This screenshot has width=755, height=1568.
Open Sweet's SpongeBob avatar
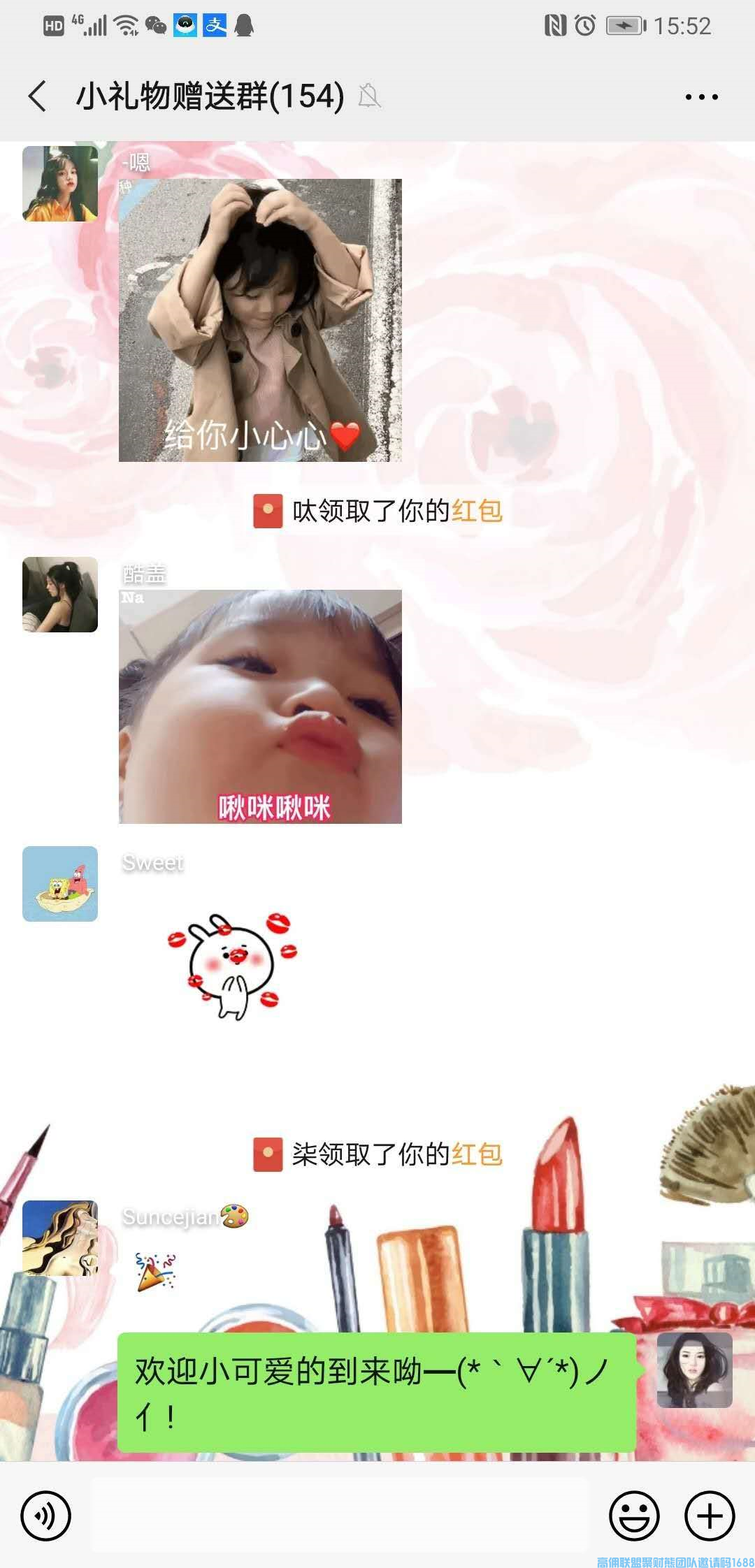60,884
